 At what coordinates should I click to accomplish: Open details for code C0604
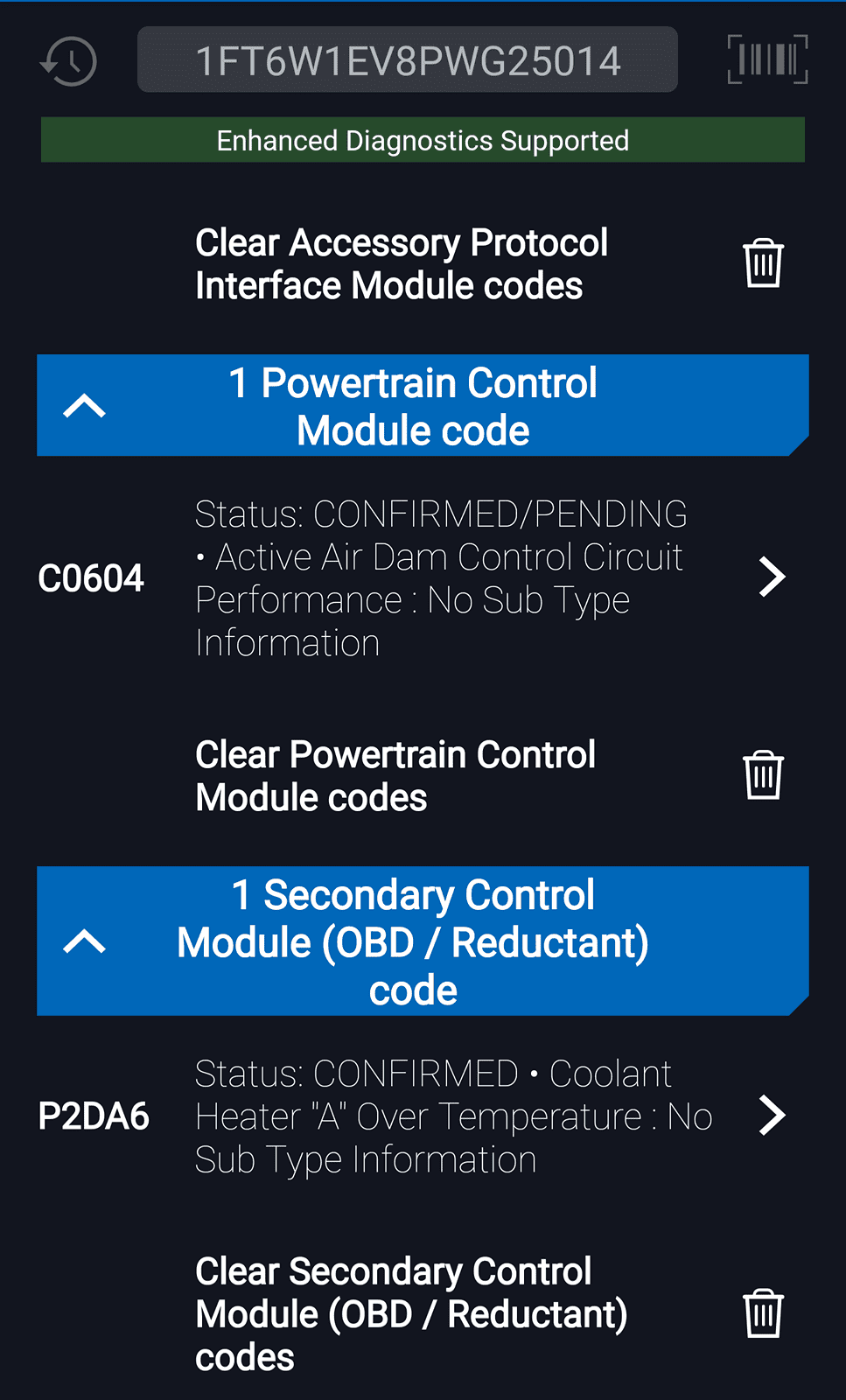(x=771, y=577)
